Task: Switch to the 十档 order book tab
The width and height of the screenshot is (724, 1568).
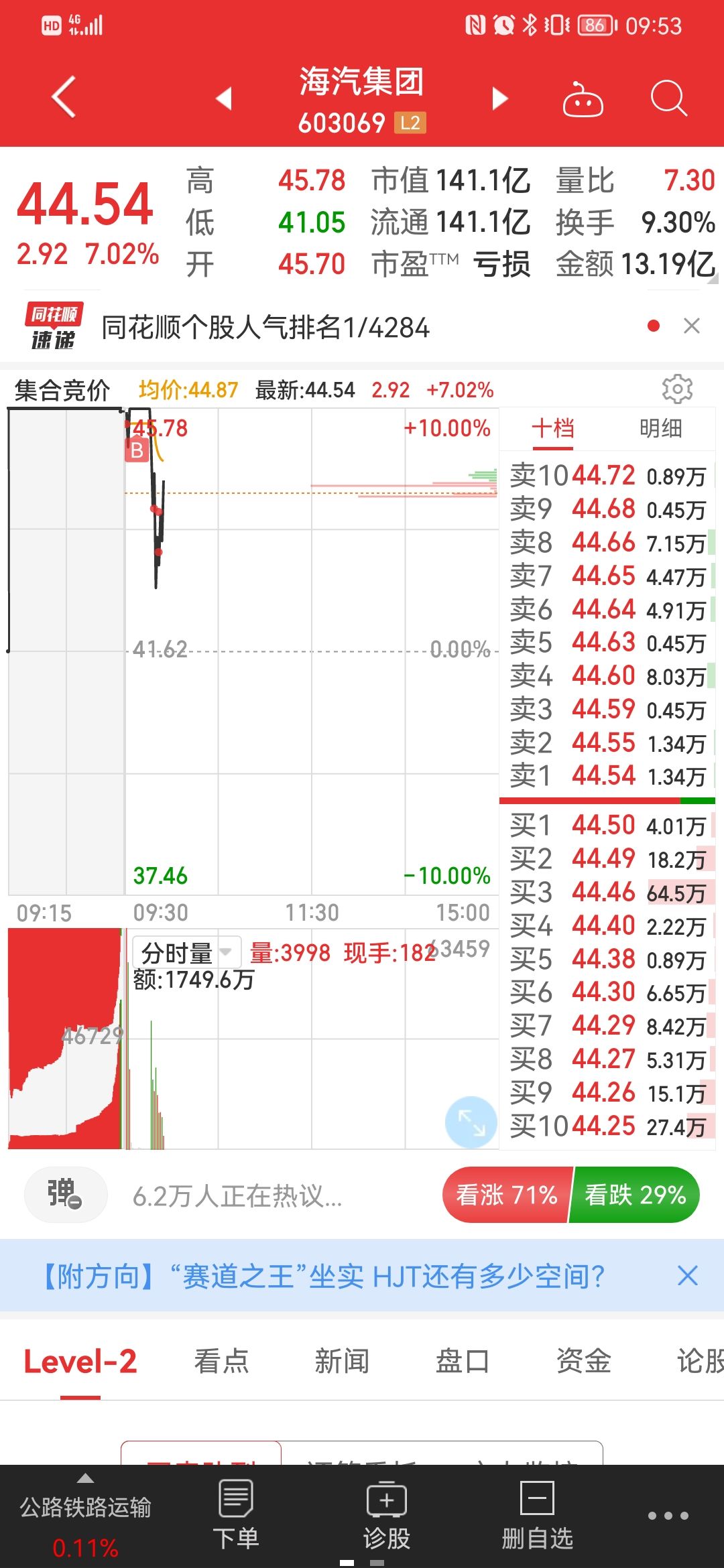Action: [553, 429]
